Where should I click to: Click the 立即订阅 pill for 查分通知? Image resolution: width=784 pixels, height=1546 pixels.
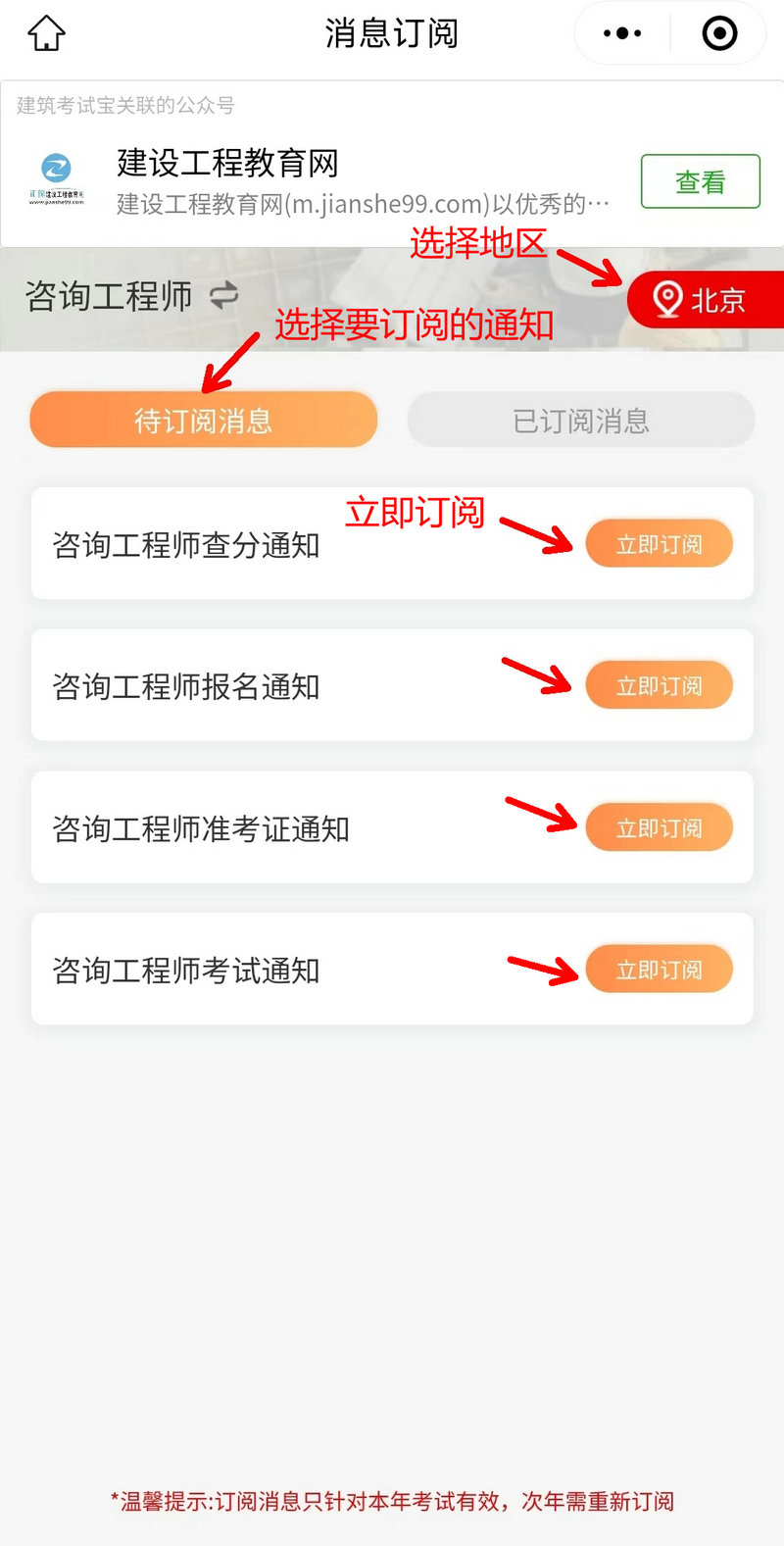click(660, 542)
